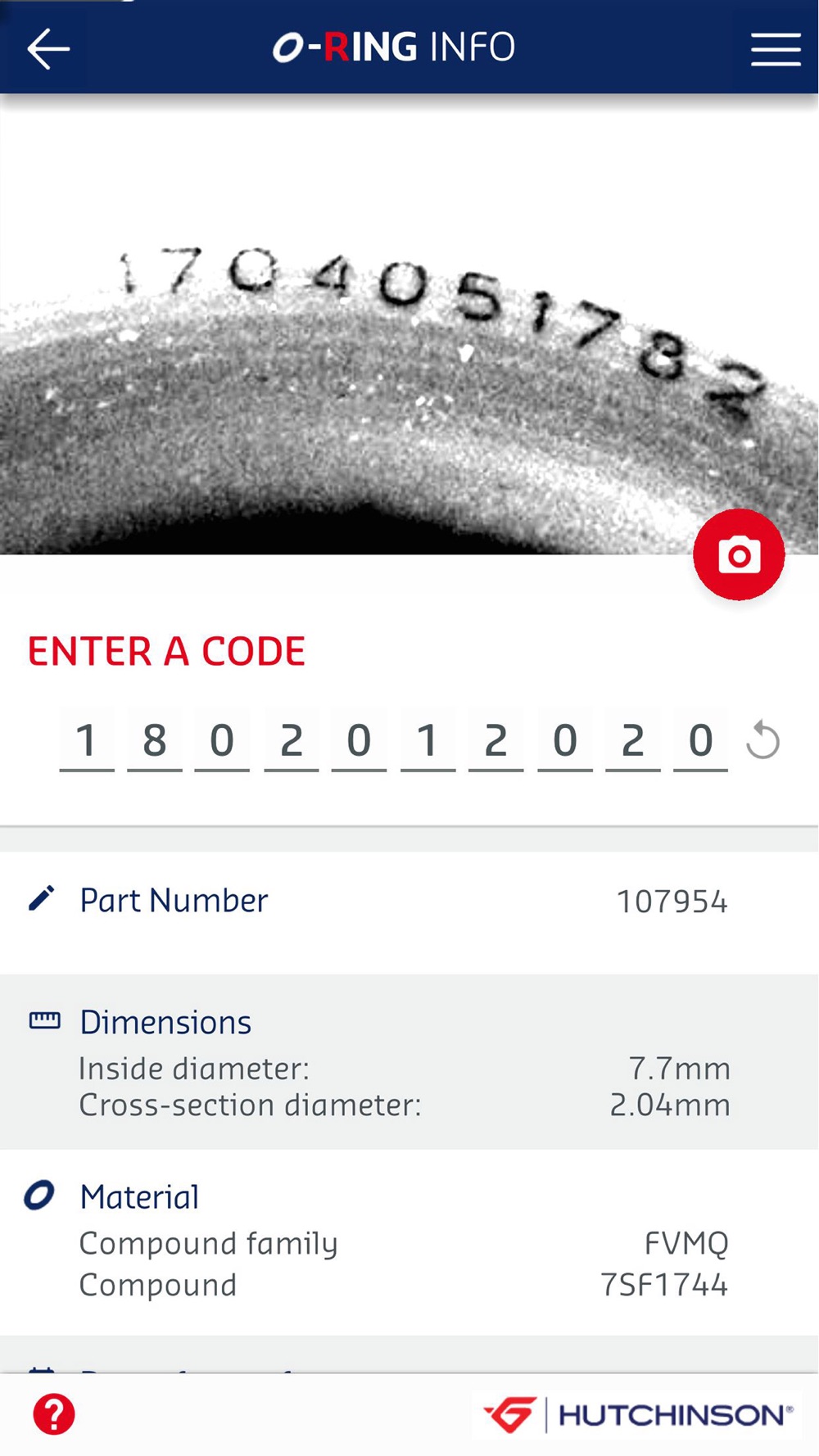Screen dimensions: 819x1456
Task: Open the red help question mark
Action: tap(54, 1414)
